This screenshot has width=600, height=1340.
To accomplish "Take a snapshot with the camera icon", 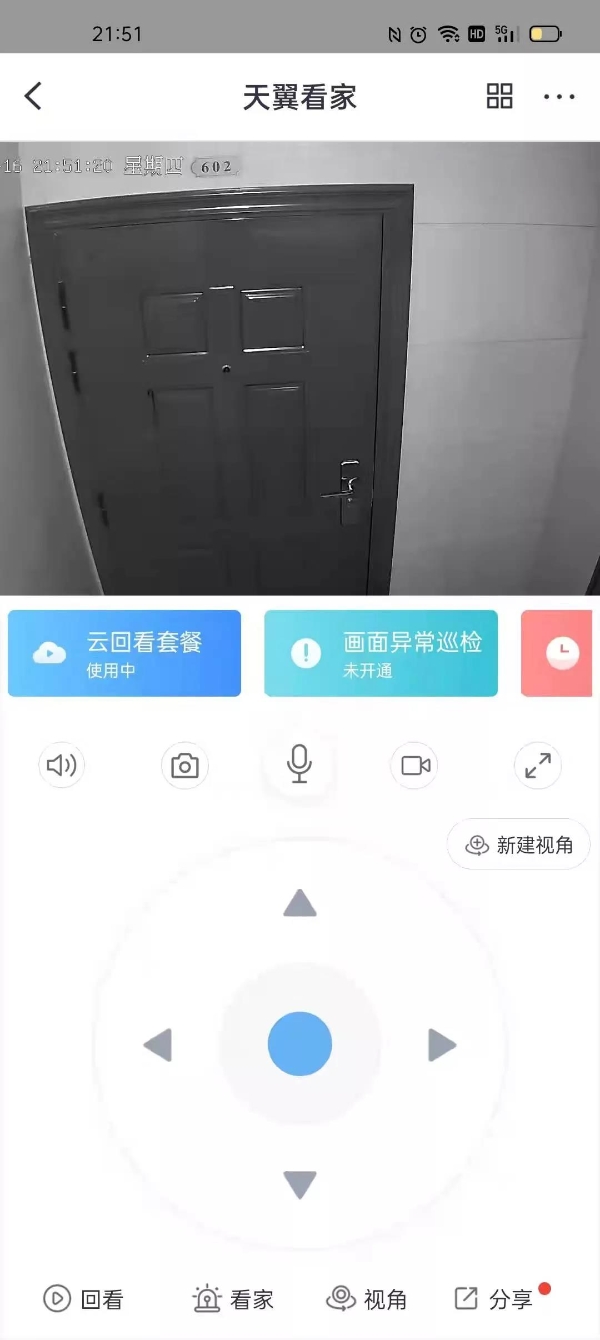I will coord(185,766).
